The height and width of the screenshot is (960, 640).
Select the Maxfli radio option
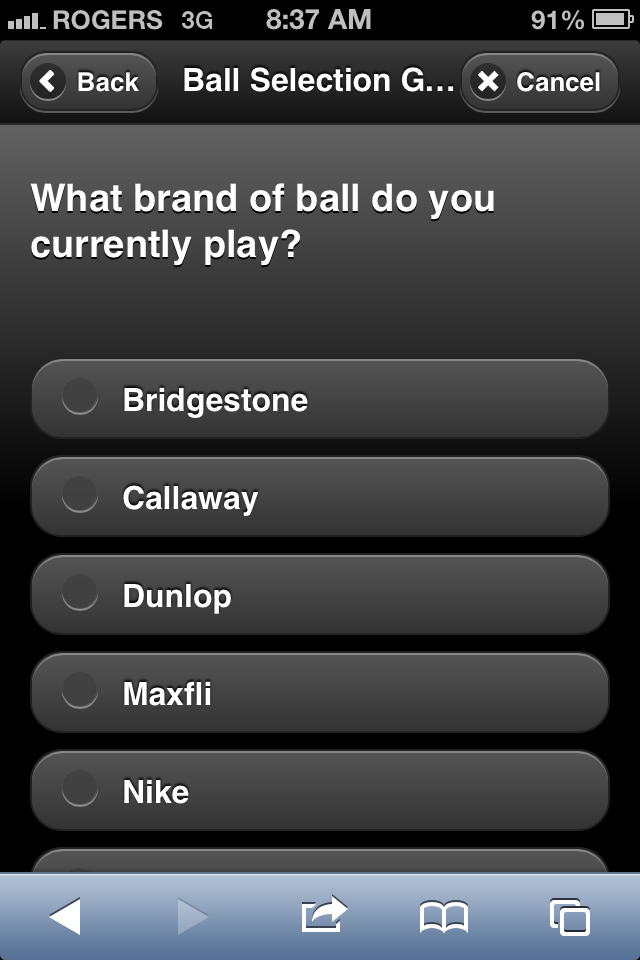pyautogui.click(x=320, y=693)
